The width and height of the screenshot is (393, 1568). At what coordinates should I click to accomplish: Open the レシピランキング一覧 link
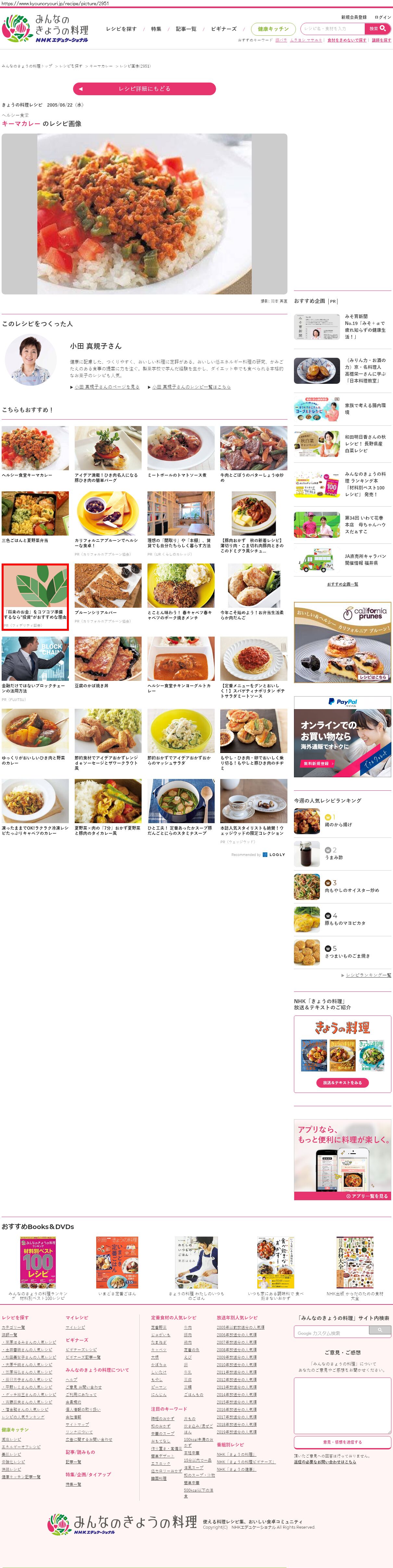coord(368,975)
